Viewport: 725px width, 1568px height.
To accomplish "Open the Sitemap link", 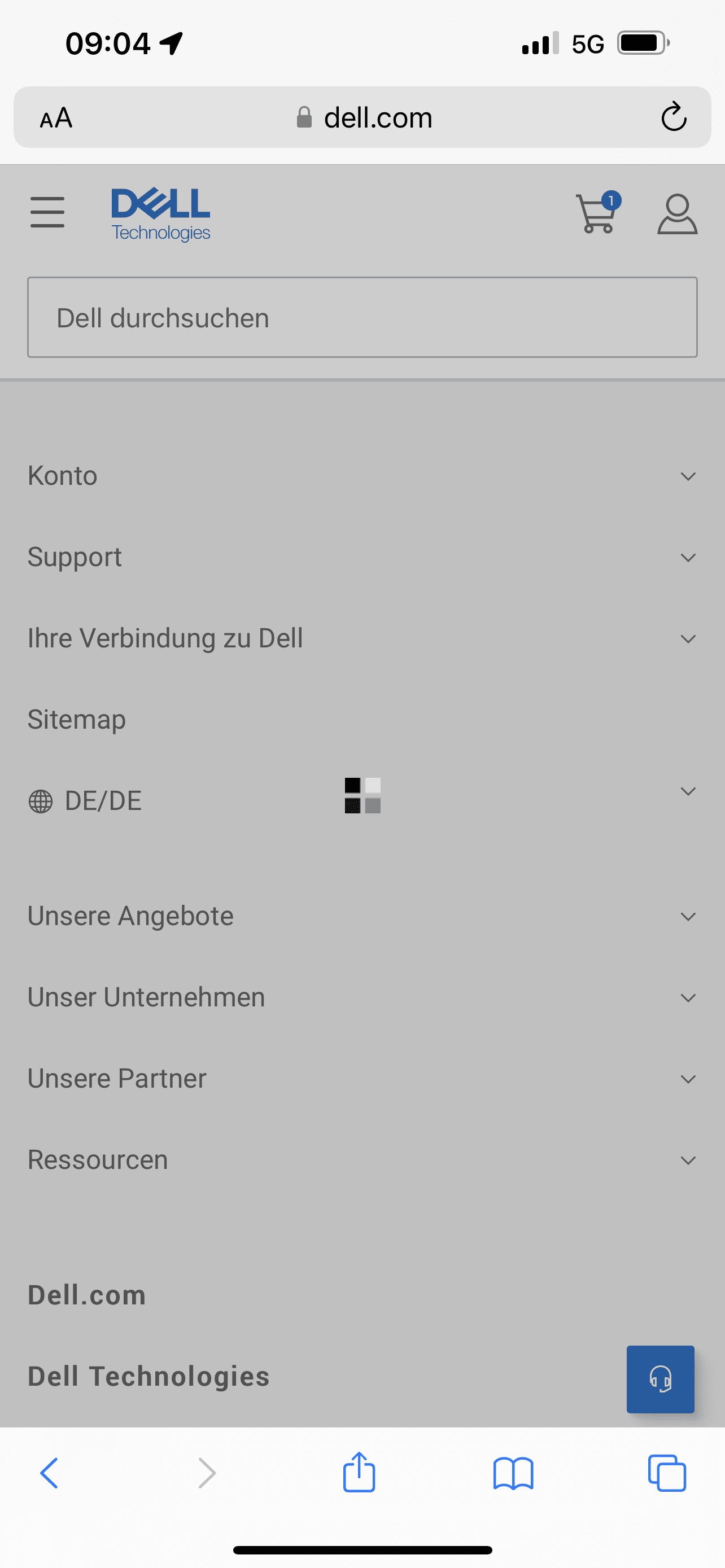I will 77,720.
